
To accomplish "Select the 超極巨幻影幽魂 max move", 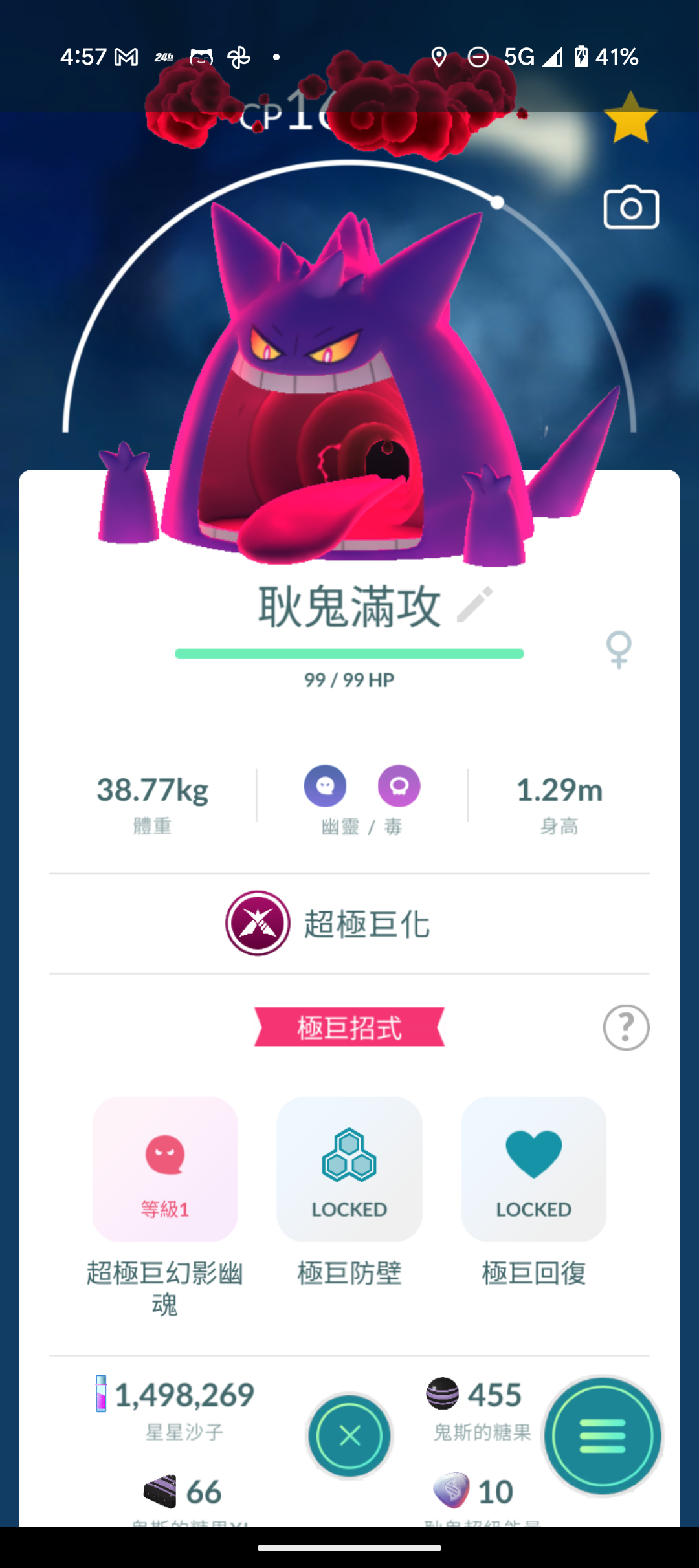I will (x=165, y=1169).
